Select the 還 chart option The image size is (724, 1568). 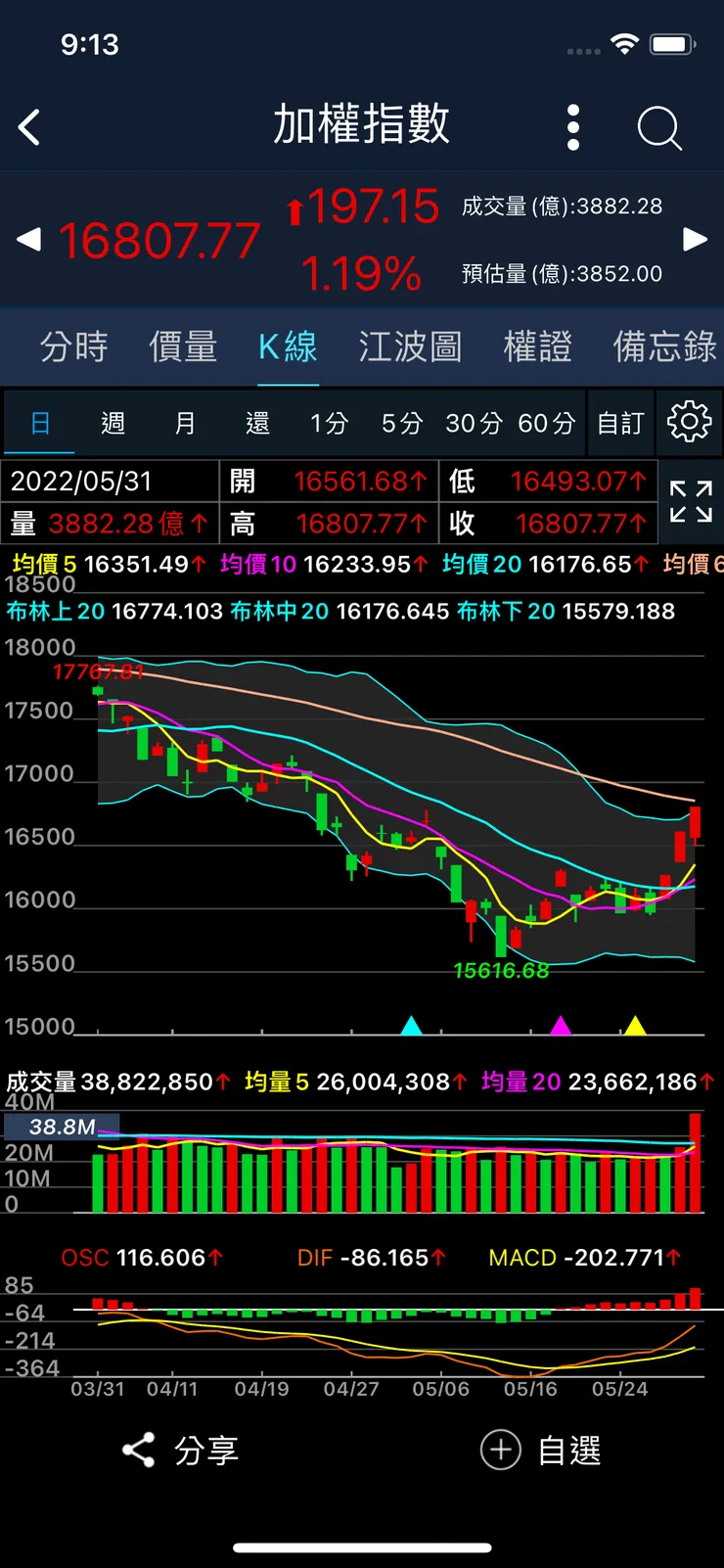tap(257, 423)
